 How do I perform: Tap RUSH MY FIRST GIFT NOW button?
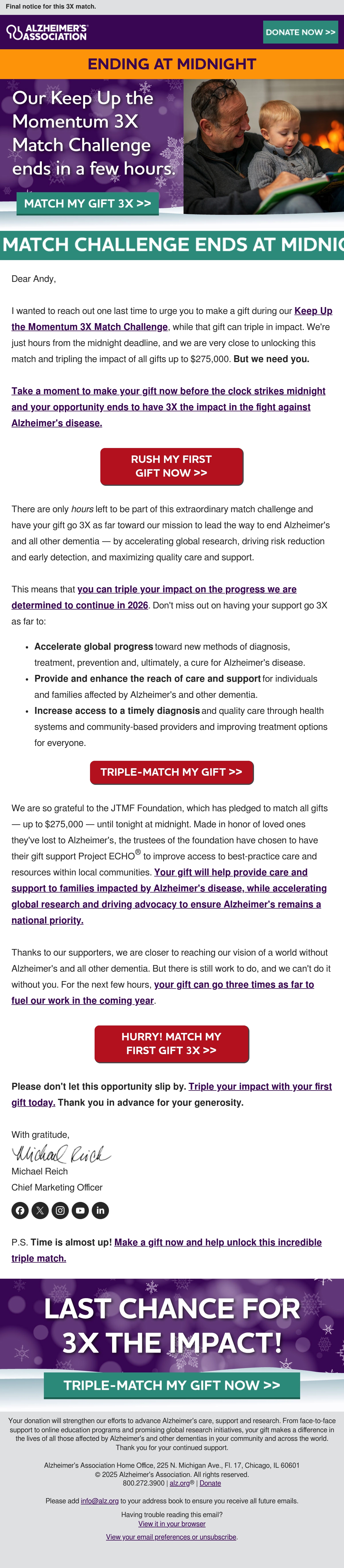pyautogui.click(x=172, y=466)
